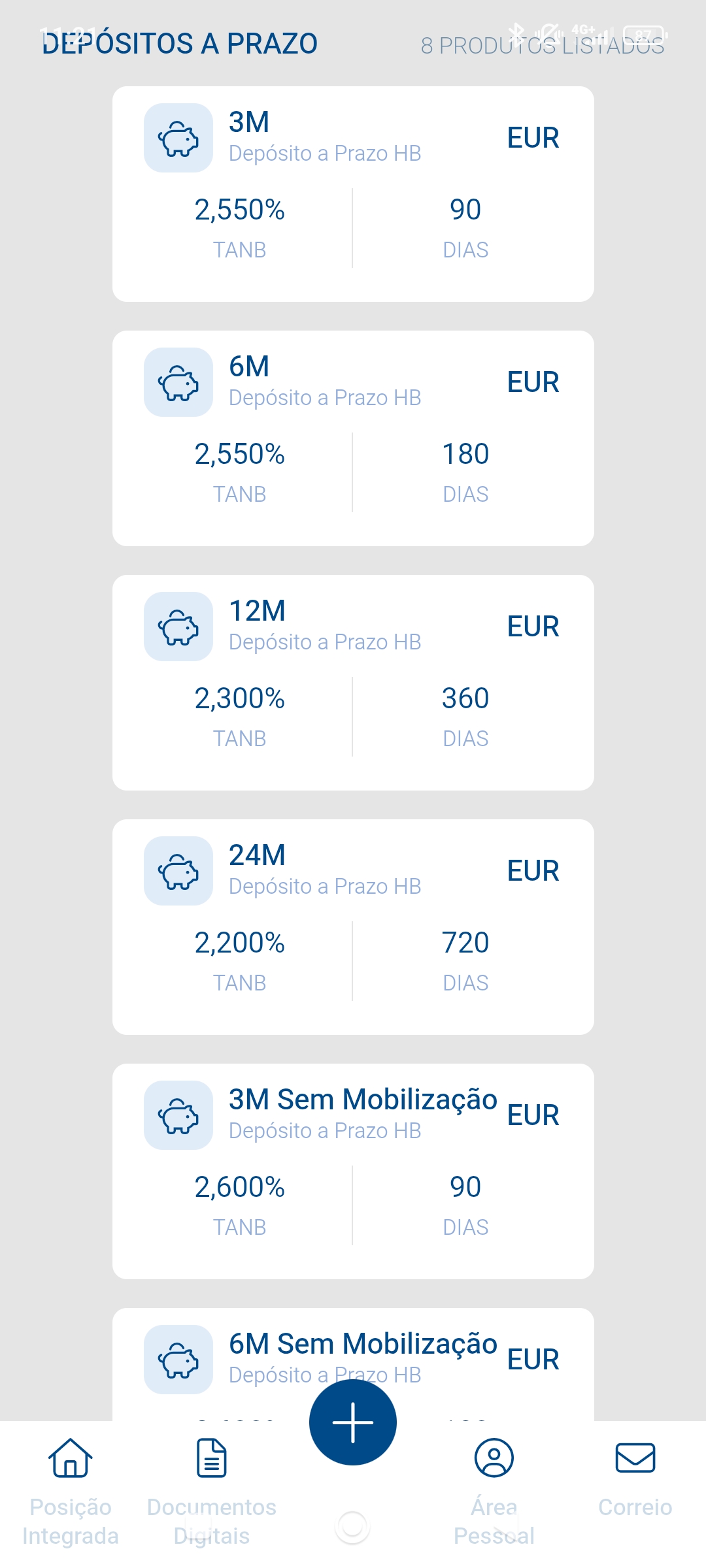Tap the piggy bank icon on the 6M card
The width and height of the screenshot is (706, 1568).
tap(178, 382)
